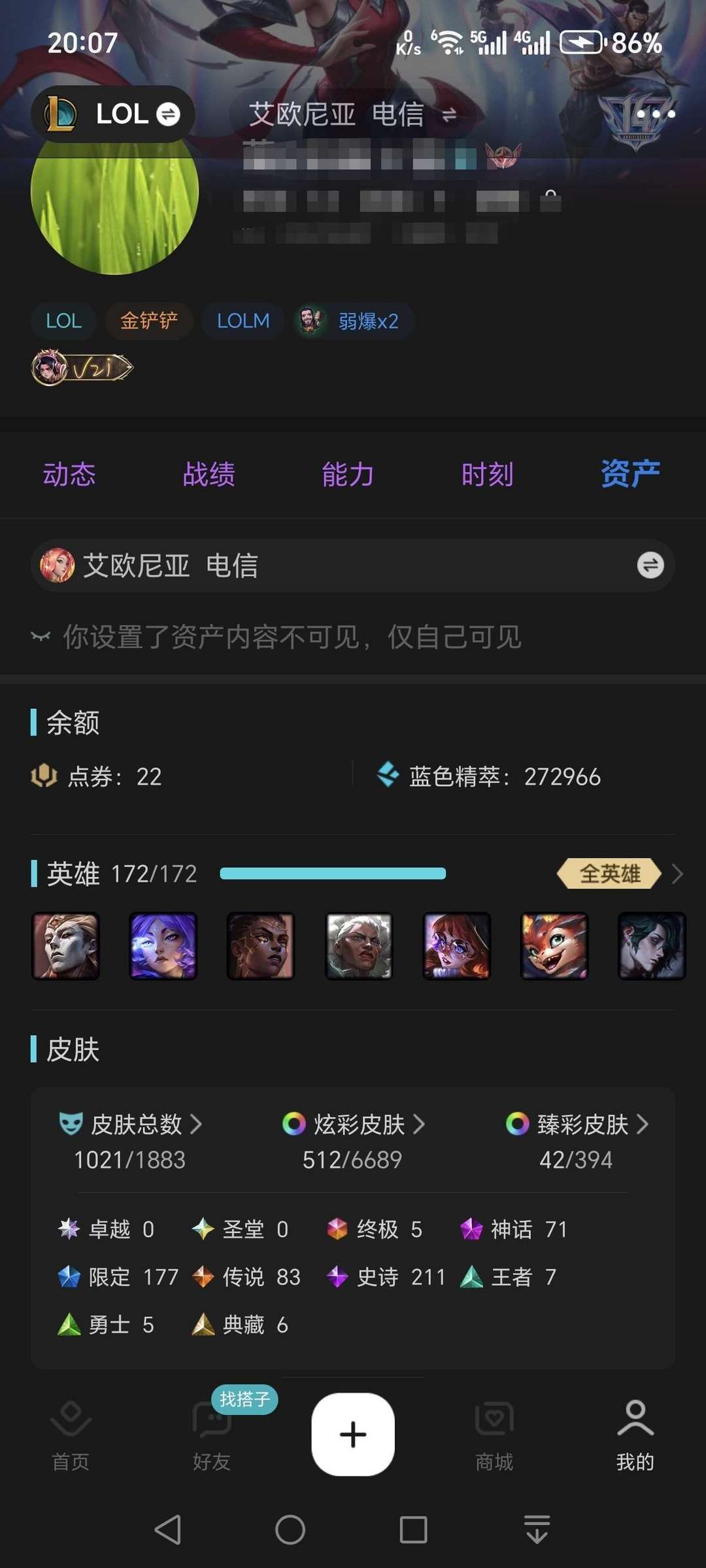Switch to the 时刻 tab

tap(487, 474)
